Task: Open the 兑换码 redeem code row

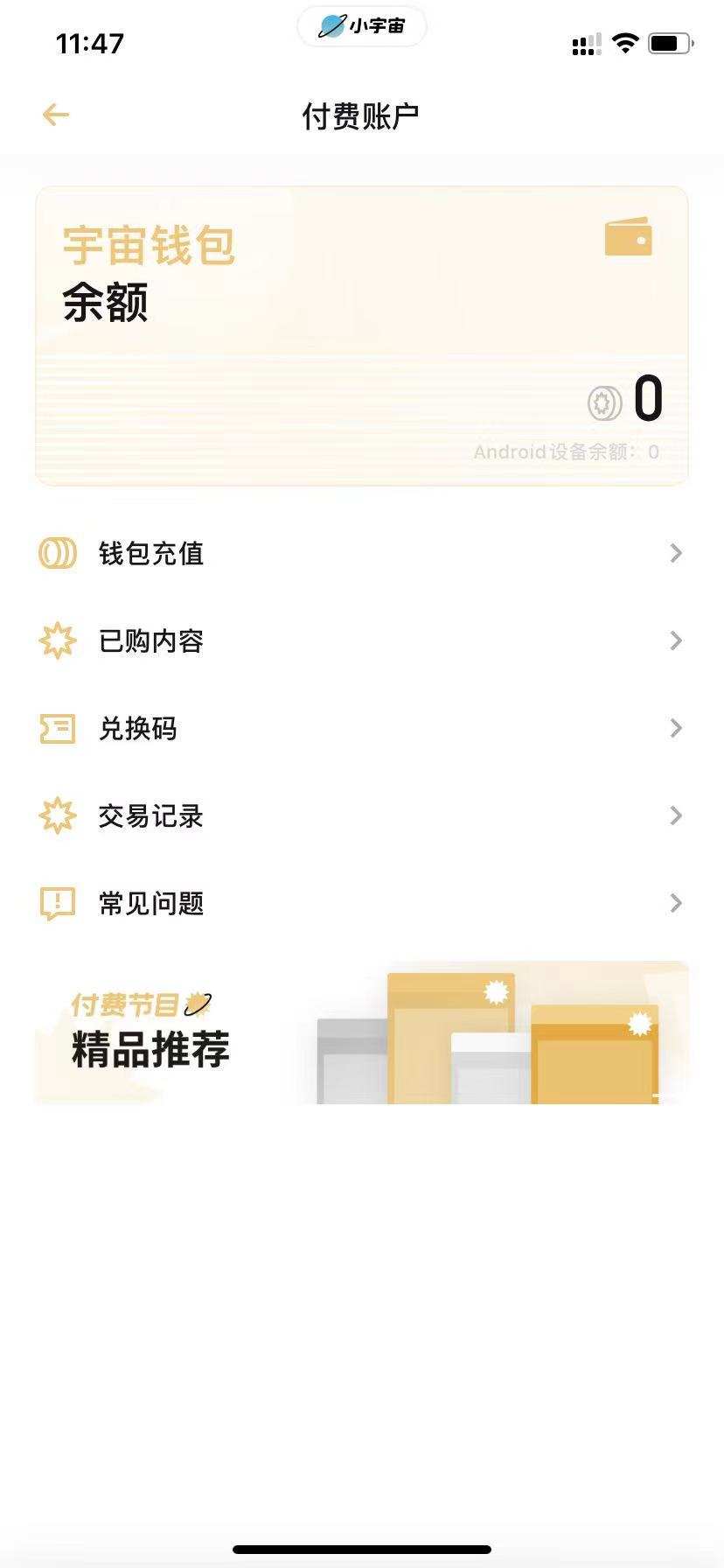Action: [360, 728]
